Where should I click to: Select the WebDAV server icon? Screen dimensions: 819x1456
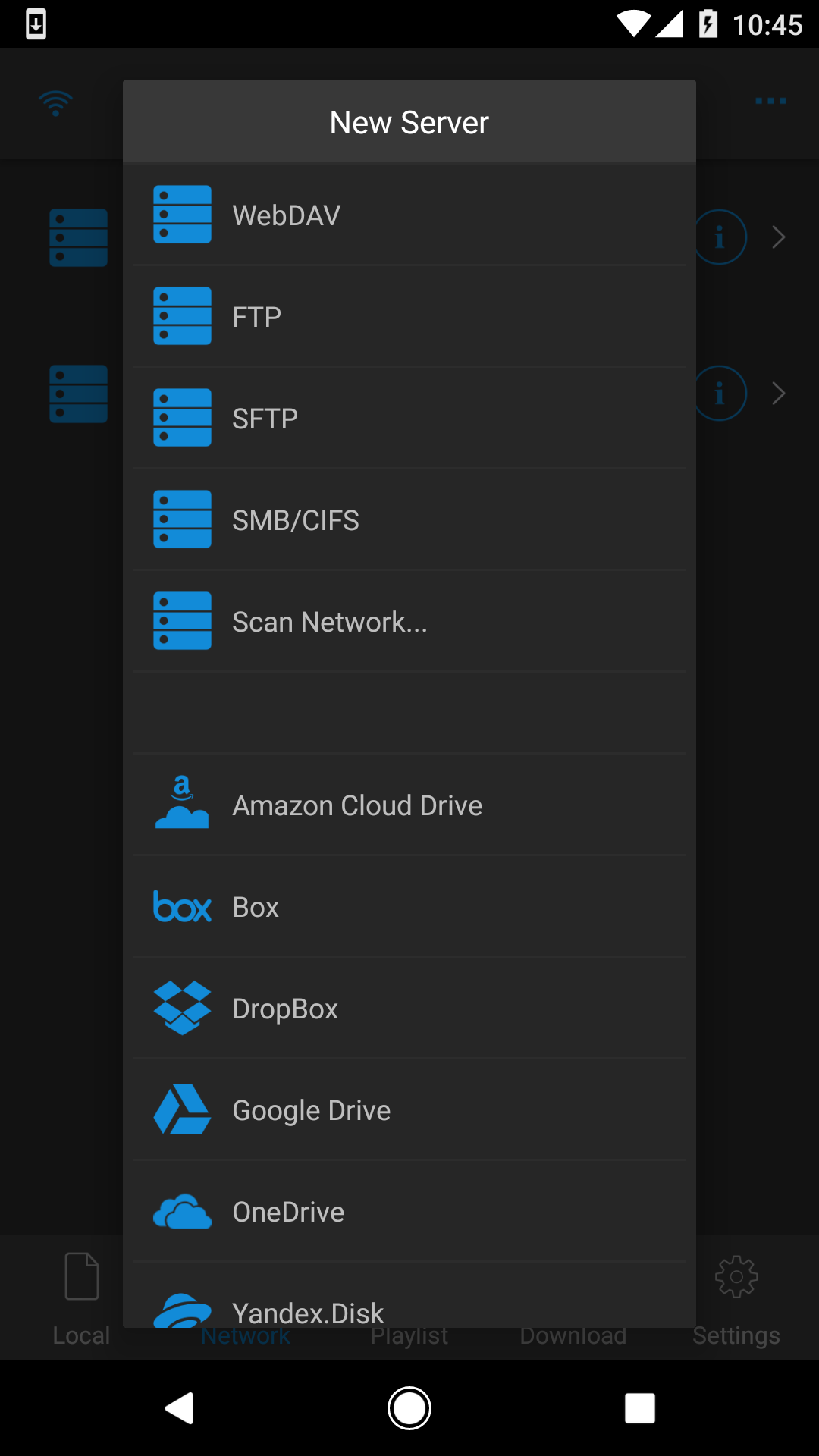point(182,215)
